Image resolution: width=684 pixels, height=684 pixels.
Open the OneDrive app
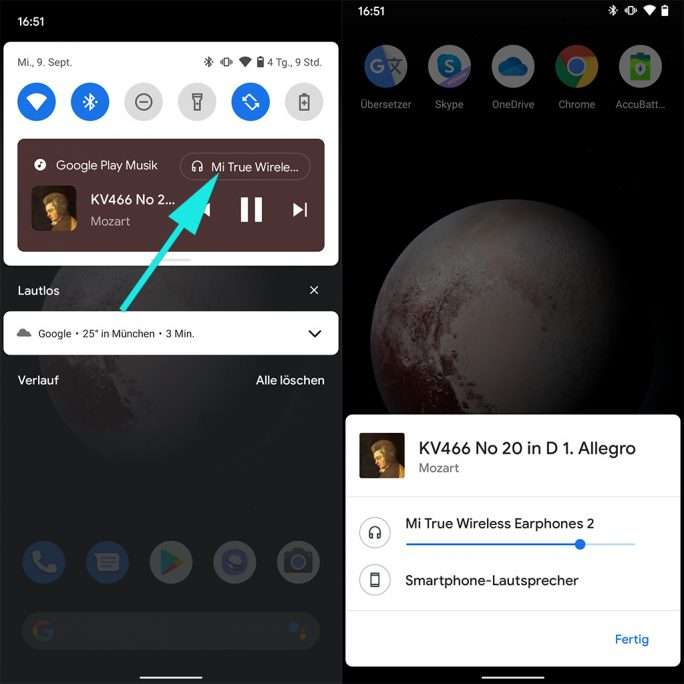513,68
